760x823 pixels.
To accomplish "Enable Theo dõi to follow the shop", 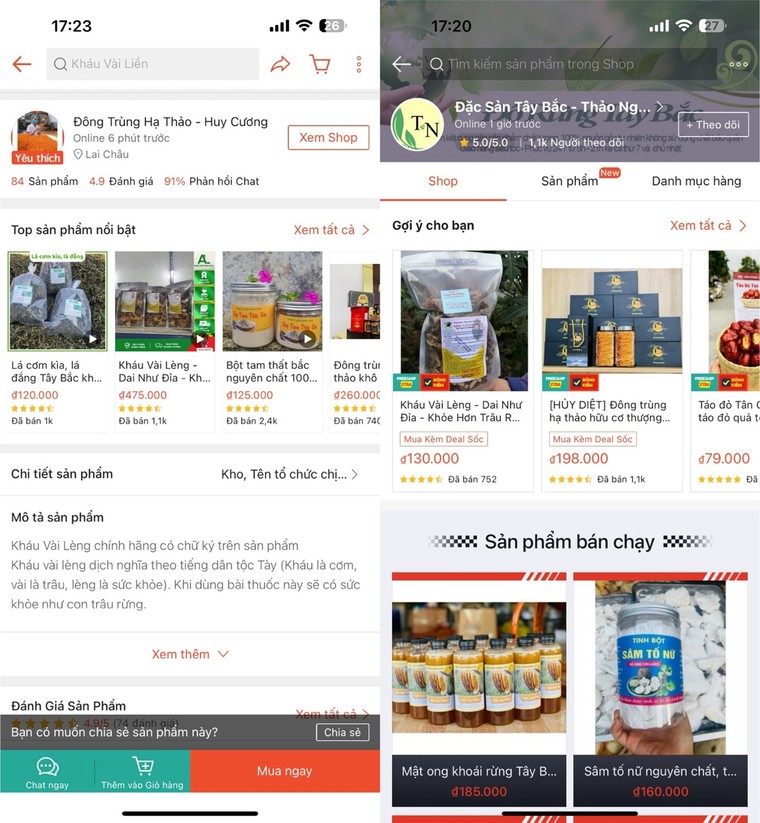I will [x=713, y=124].
